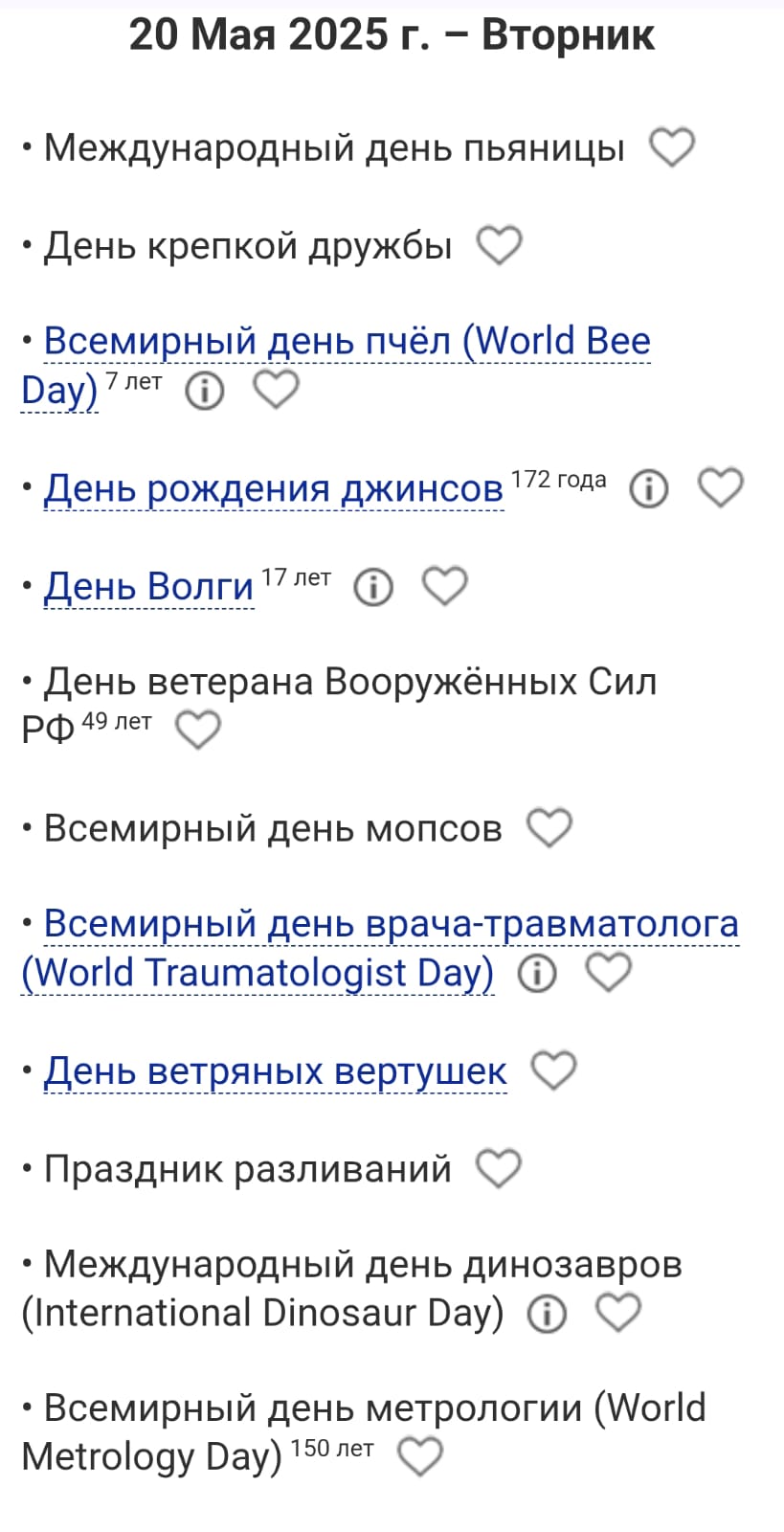Tap the heart by Всемирный день мопсов
784x1532 pixels.
[549, 828]
